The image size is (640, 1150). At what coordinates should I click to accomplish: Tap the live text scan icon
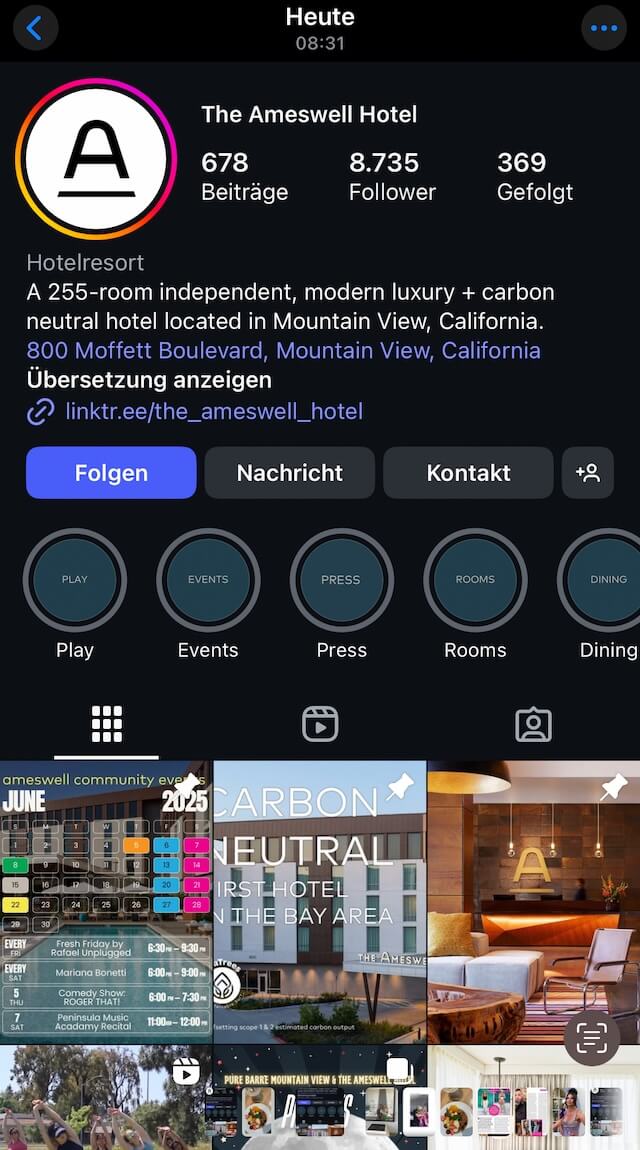[592, 1037]
